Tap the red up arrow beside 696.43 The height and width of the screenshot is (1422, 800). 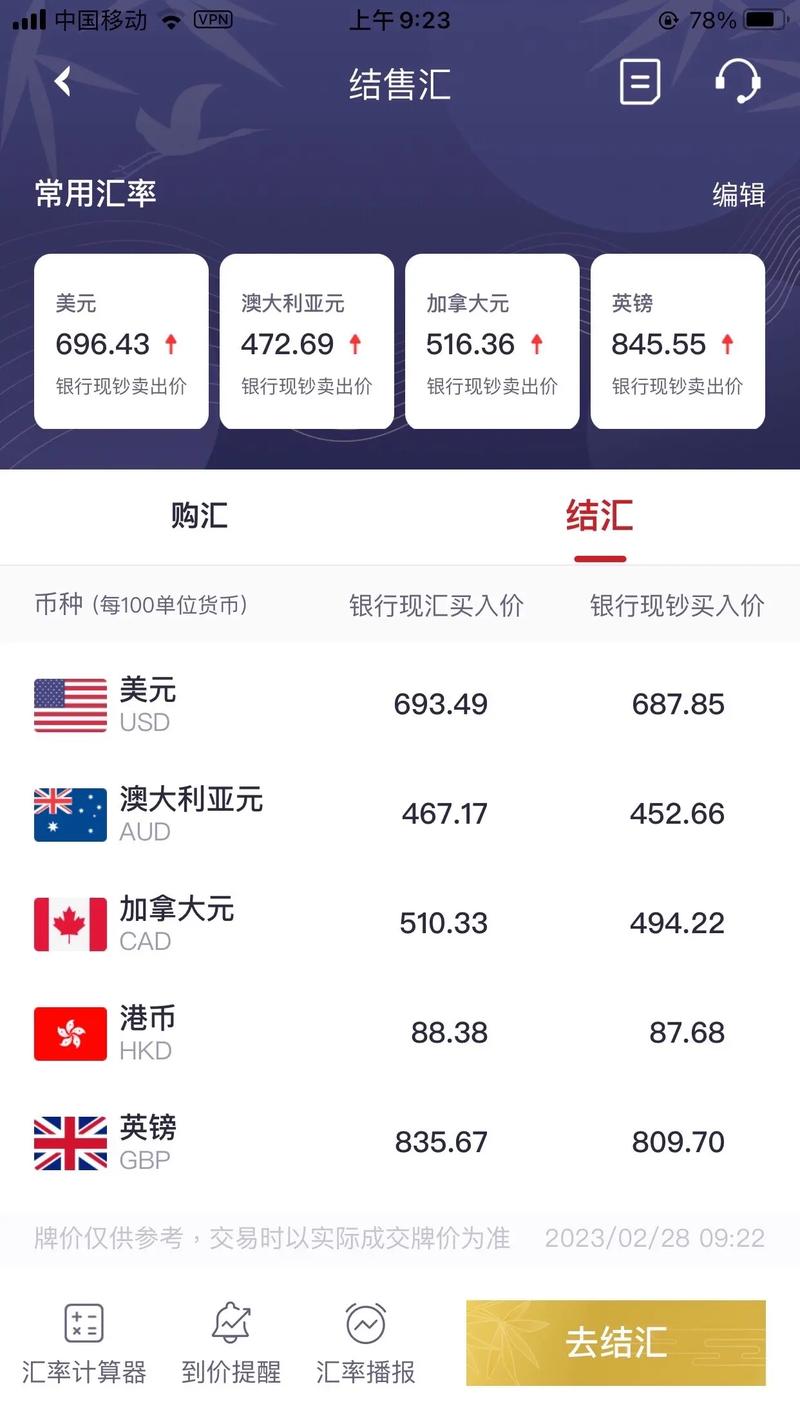tap(168, 344)
